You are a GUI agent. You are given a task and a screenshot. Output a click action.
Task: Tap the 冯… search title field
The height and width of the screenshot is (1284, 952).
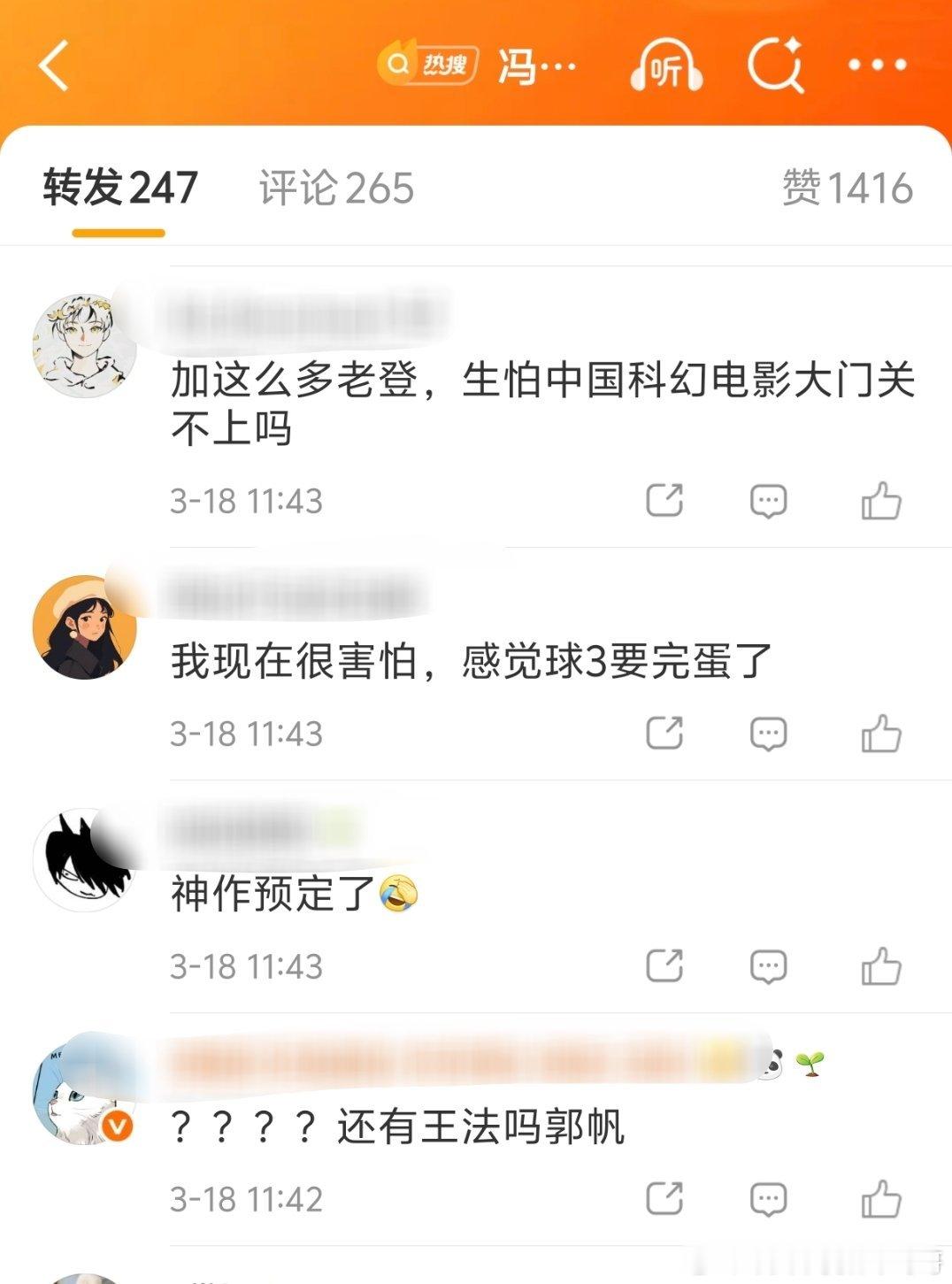[x=537, y=65]
